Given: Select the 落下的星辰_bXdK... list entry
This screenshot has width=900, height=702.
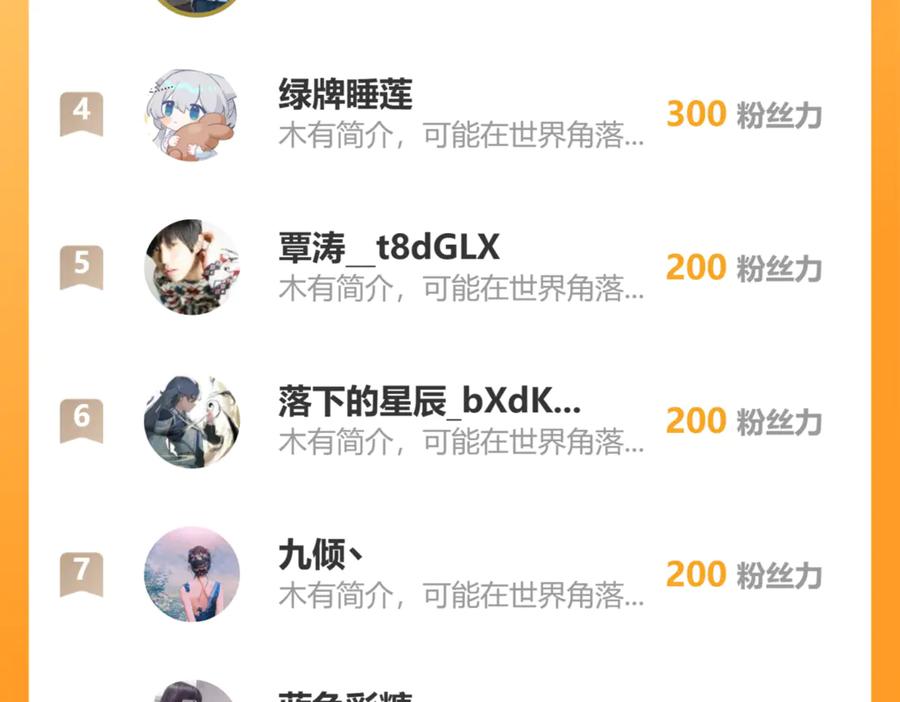Looking at the screenshot, I should 449,421.
